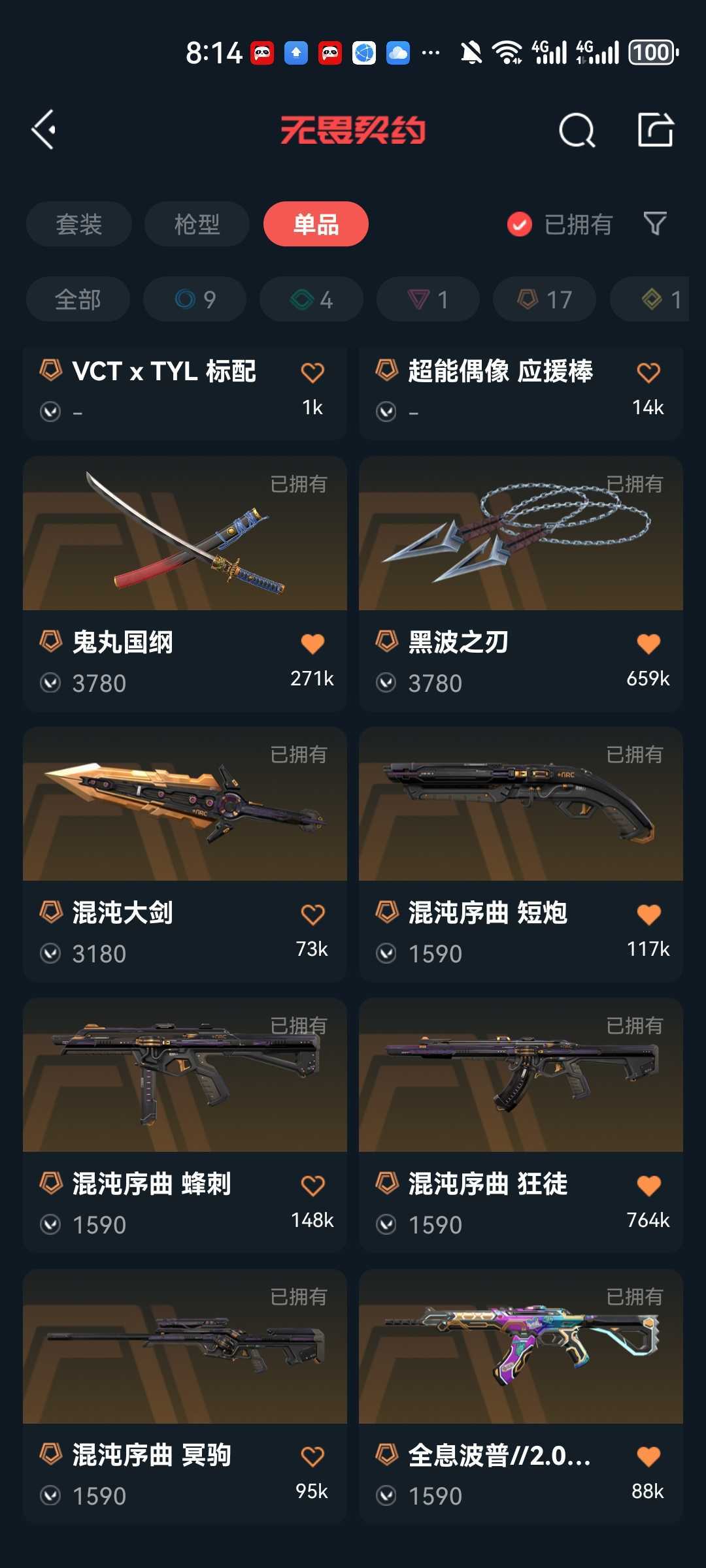This screenshot has height=1568, width=706.
Task: Open the 全息波普//2.0 skin card
Action: click(x=521, y=1397)
